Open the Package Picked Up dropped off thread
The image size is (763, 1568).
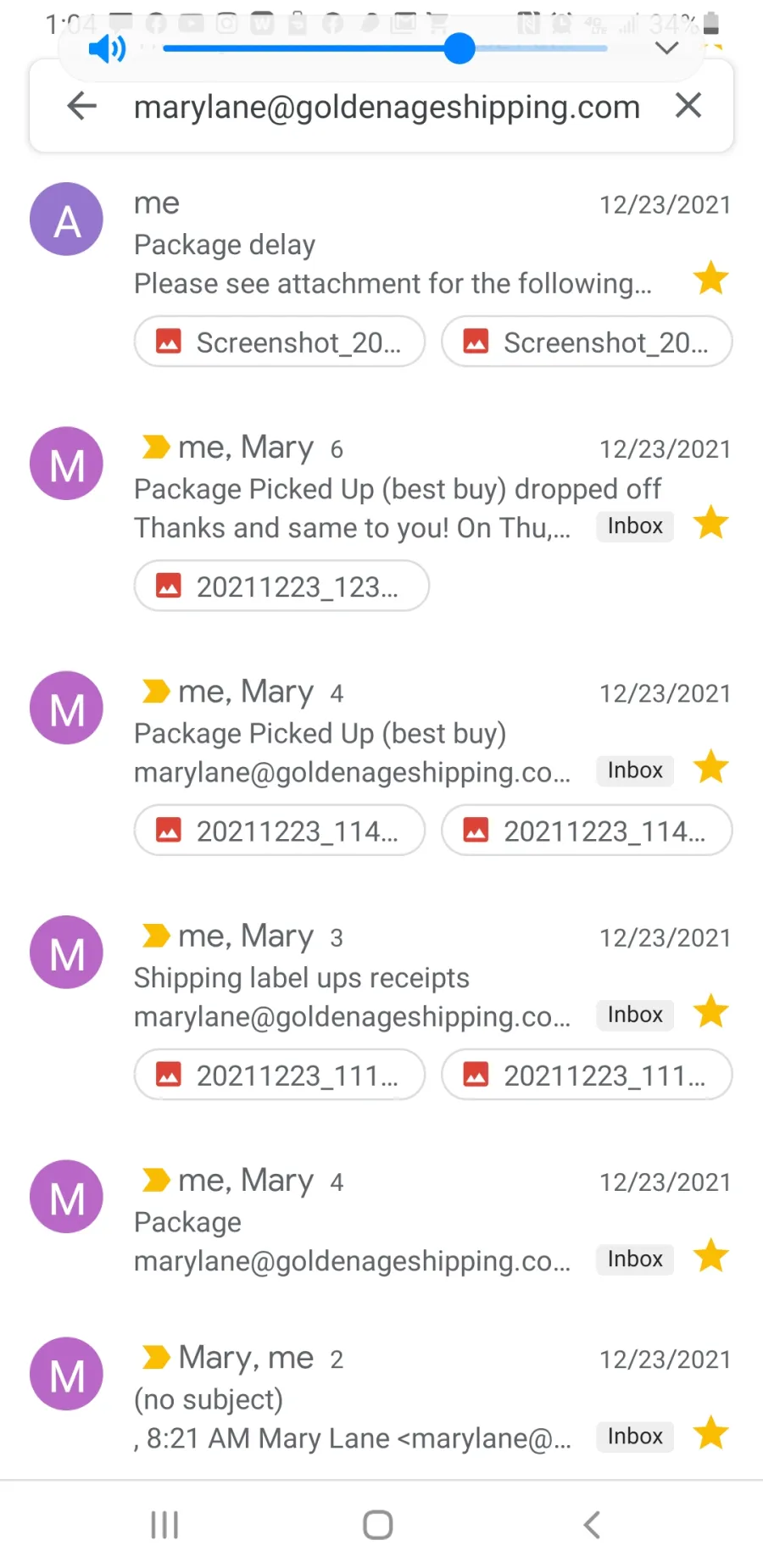381,487
